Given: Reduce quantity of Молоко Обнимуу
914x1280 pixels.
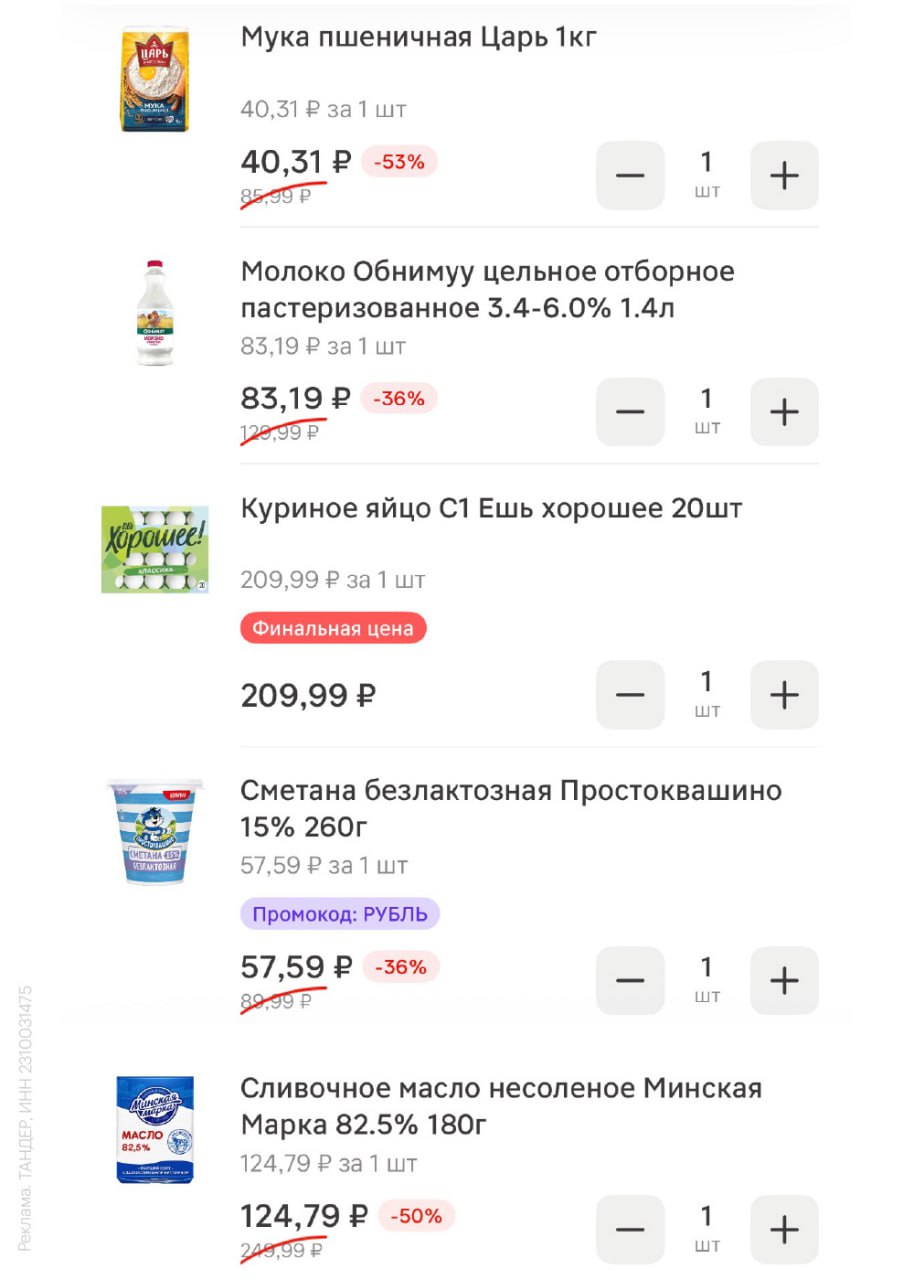Looking at the screenshot, I should click(x=630, y=412).
